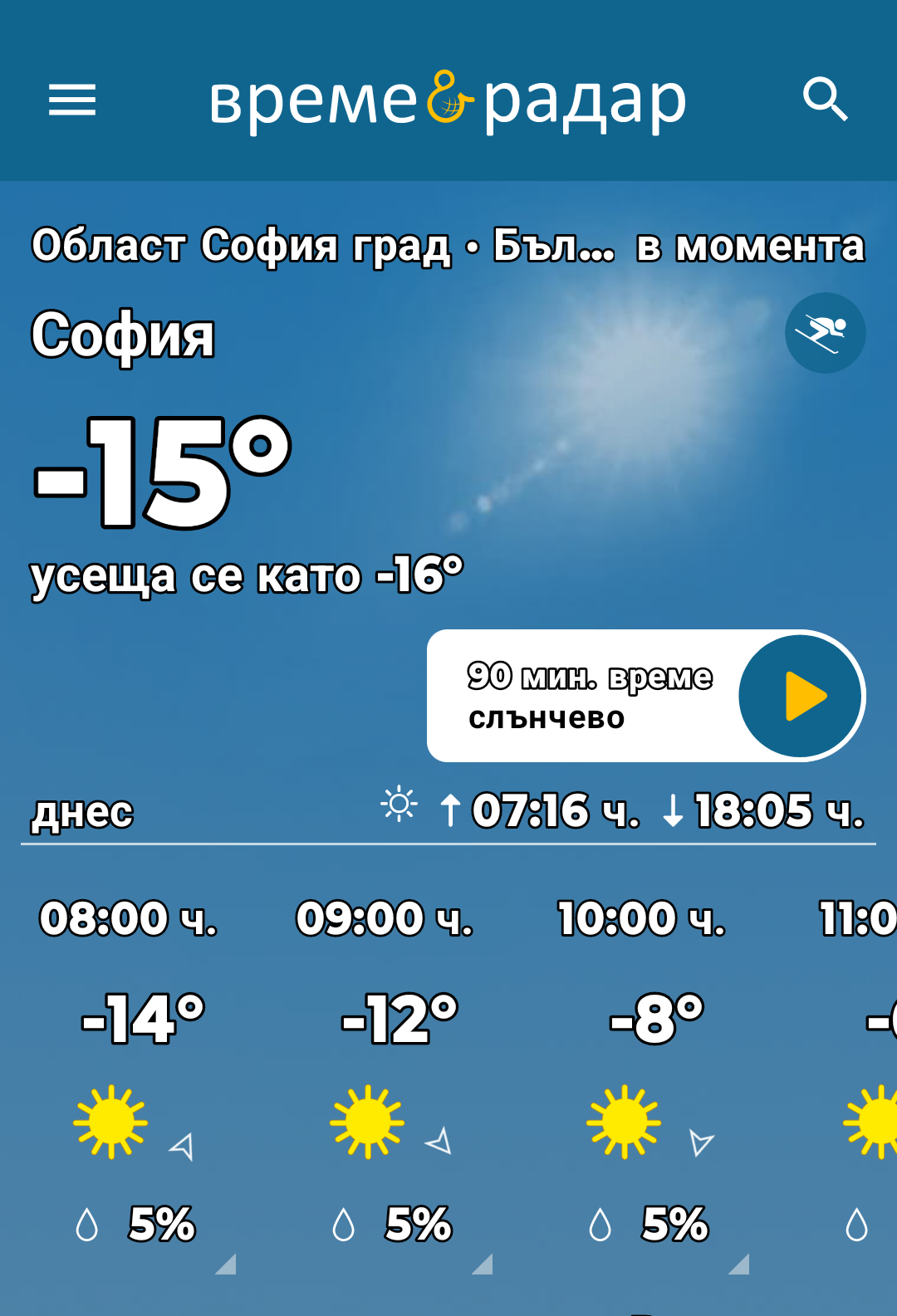Viewport: 897px width, 1316px height.
Task: Play the 90 мин. време forecast
Action: (x=801, y=696)
